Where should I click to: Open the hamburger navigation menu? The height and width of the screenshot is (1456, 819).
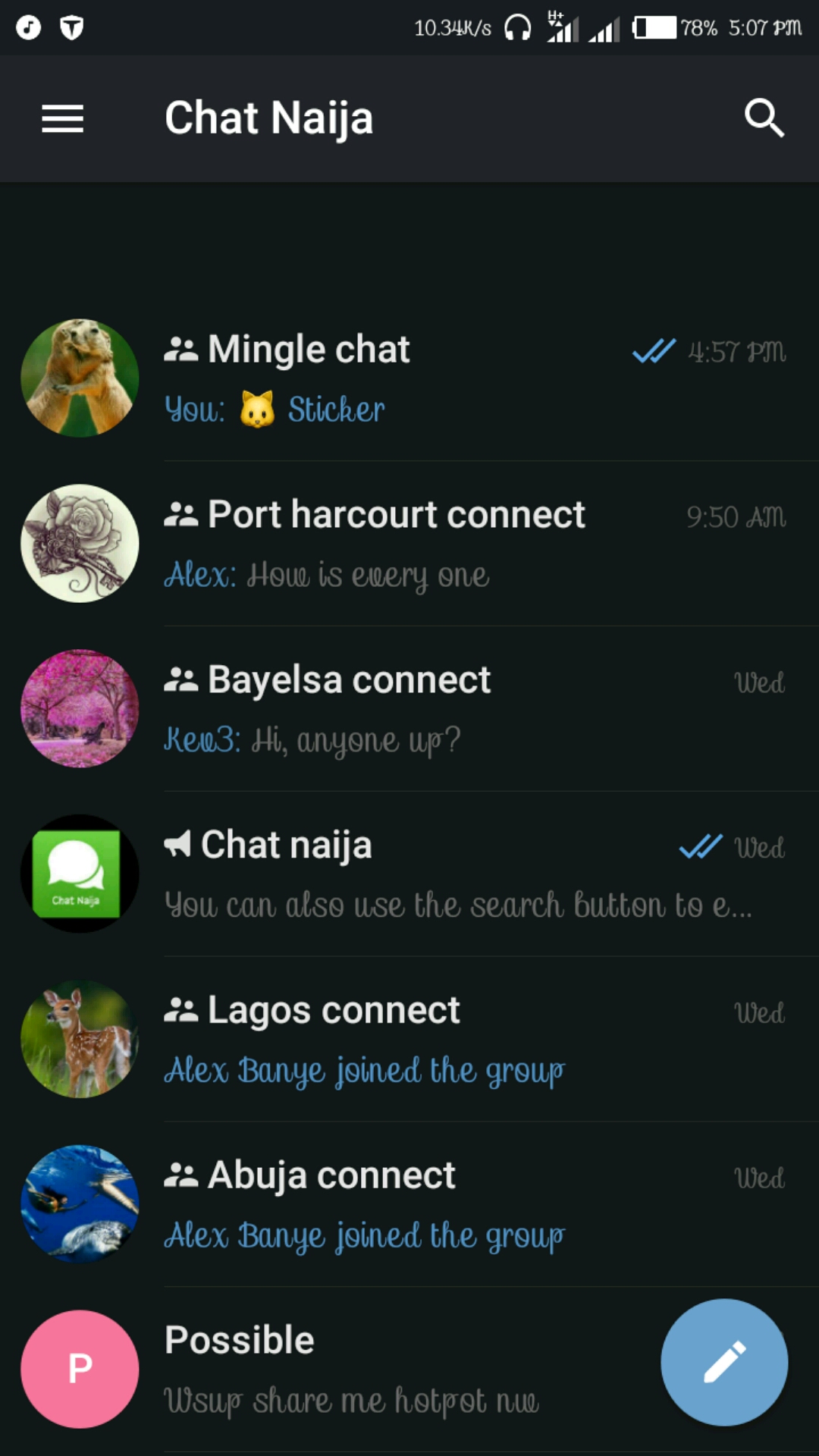point(62,118)
